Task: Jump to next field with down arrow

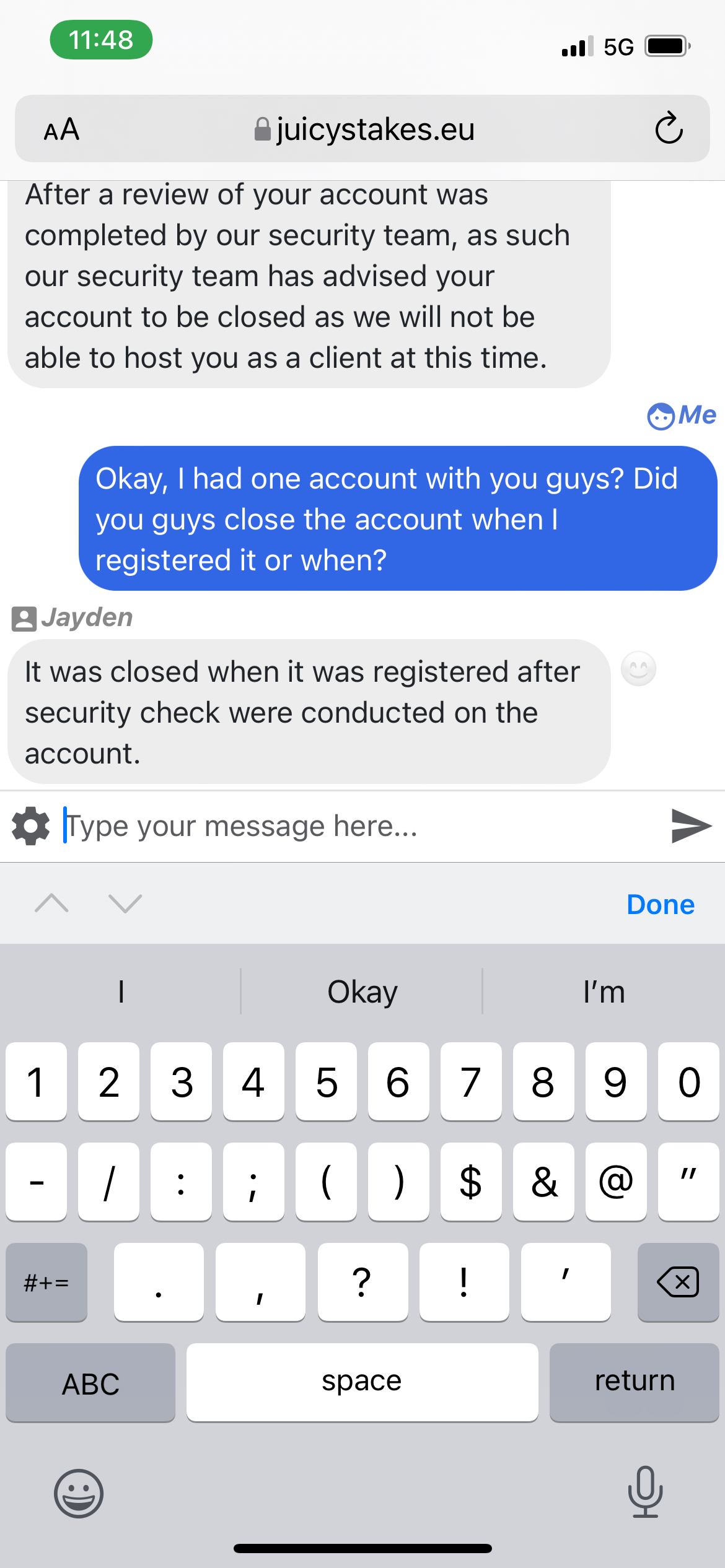Action: click(125, 904)
